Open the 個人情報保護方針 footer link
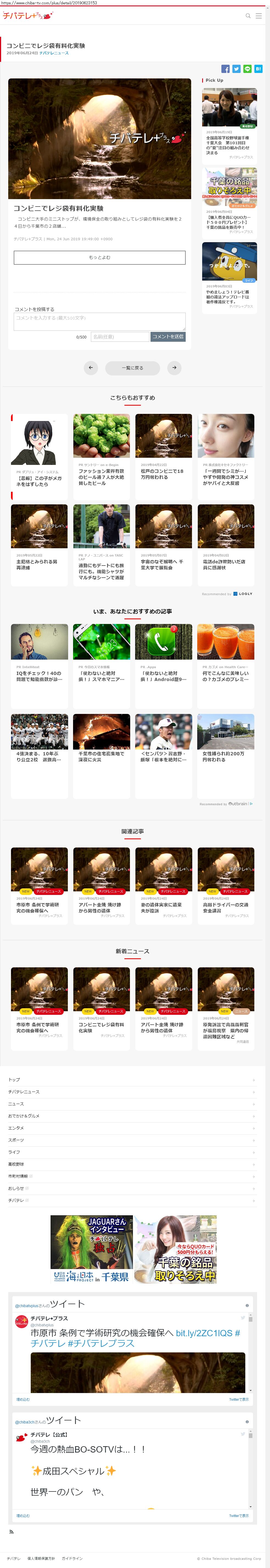The height and width of the screenshot is (1568, 270). [x=41, y=1558]
